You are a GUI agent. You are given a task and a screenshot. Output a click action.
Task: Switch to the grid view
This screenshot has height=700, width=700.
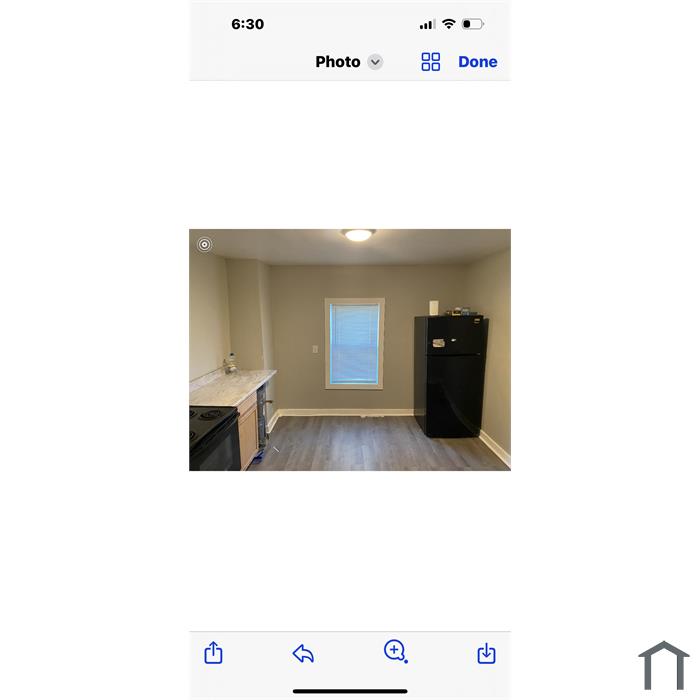430,62
